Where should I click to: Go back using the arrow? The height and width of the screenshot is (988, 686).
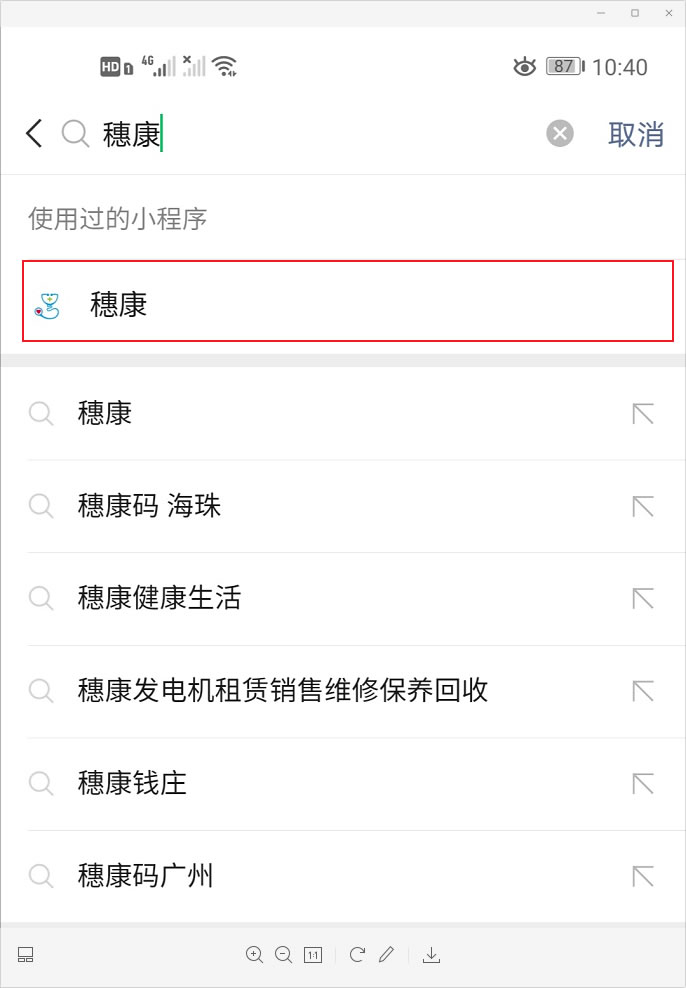[x=34, y=134]
